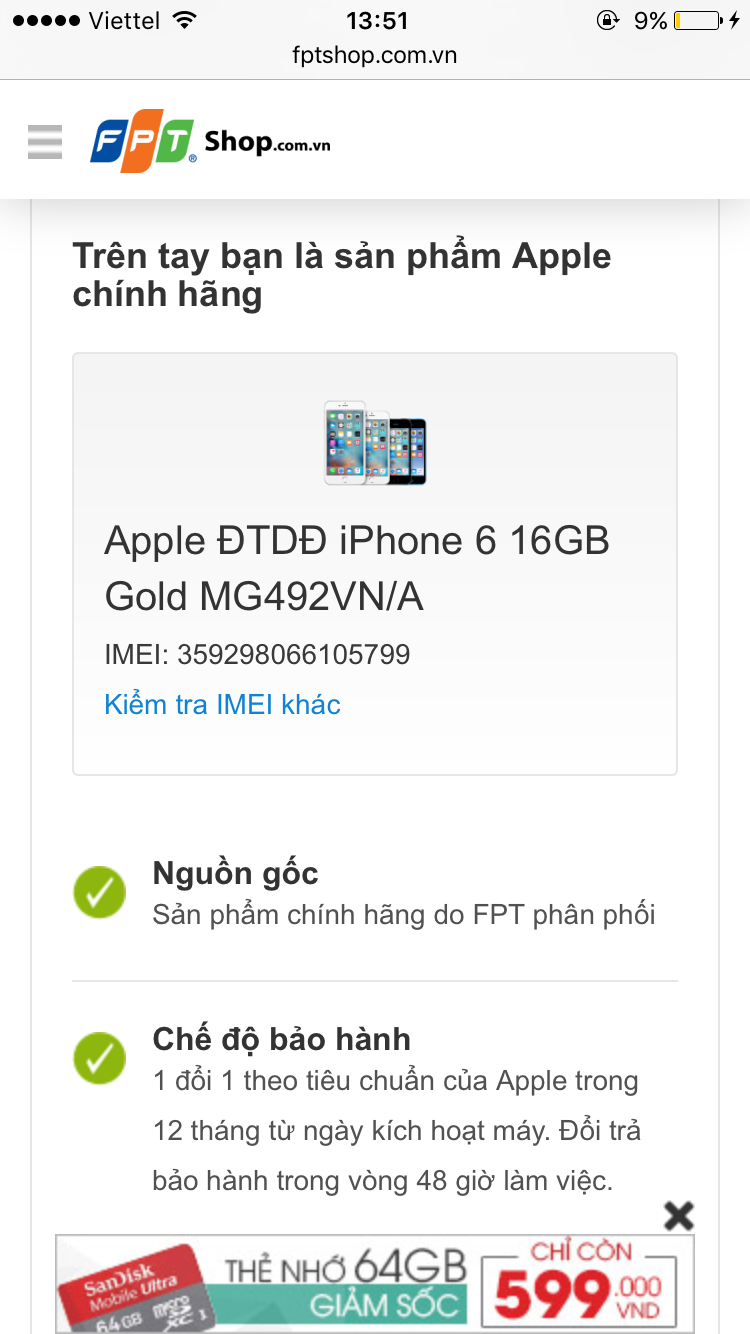
Task: Open the hamburger menu
Action: (45, 142)
